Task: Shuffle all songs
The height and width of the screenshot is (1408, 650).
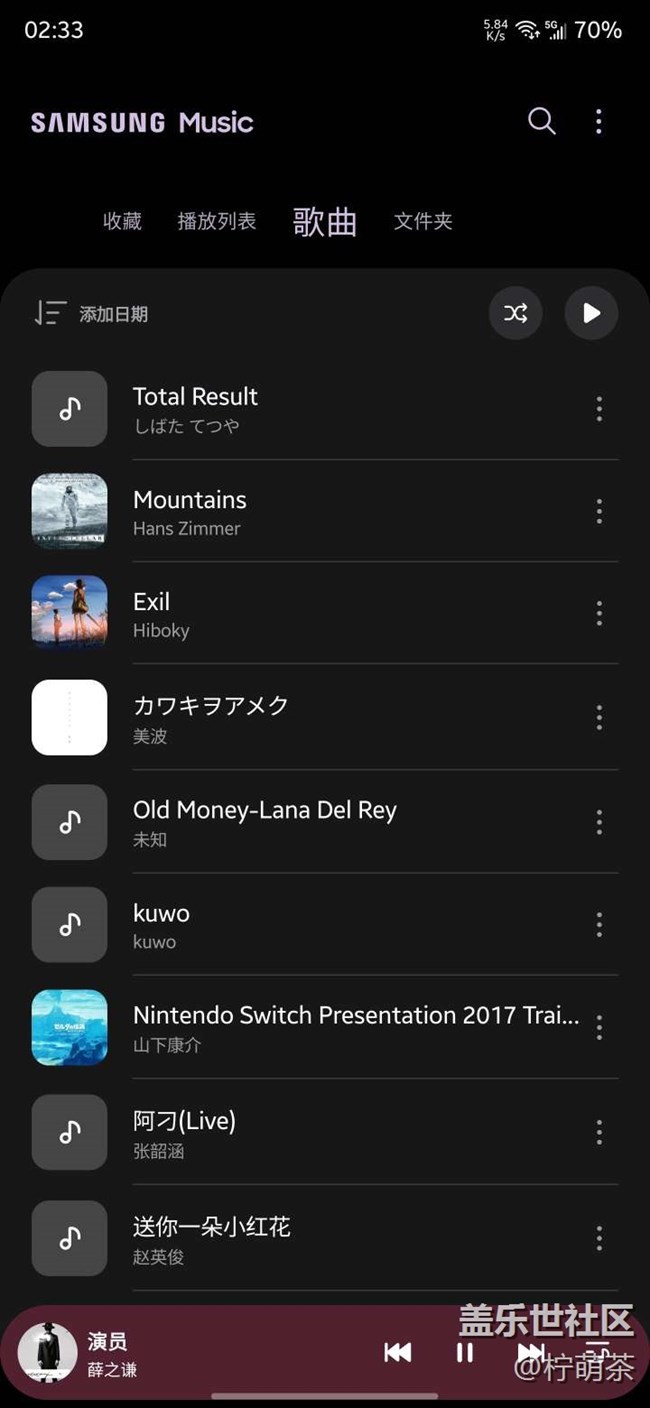Action: tap(515, 314)
